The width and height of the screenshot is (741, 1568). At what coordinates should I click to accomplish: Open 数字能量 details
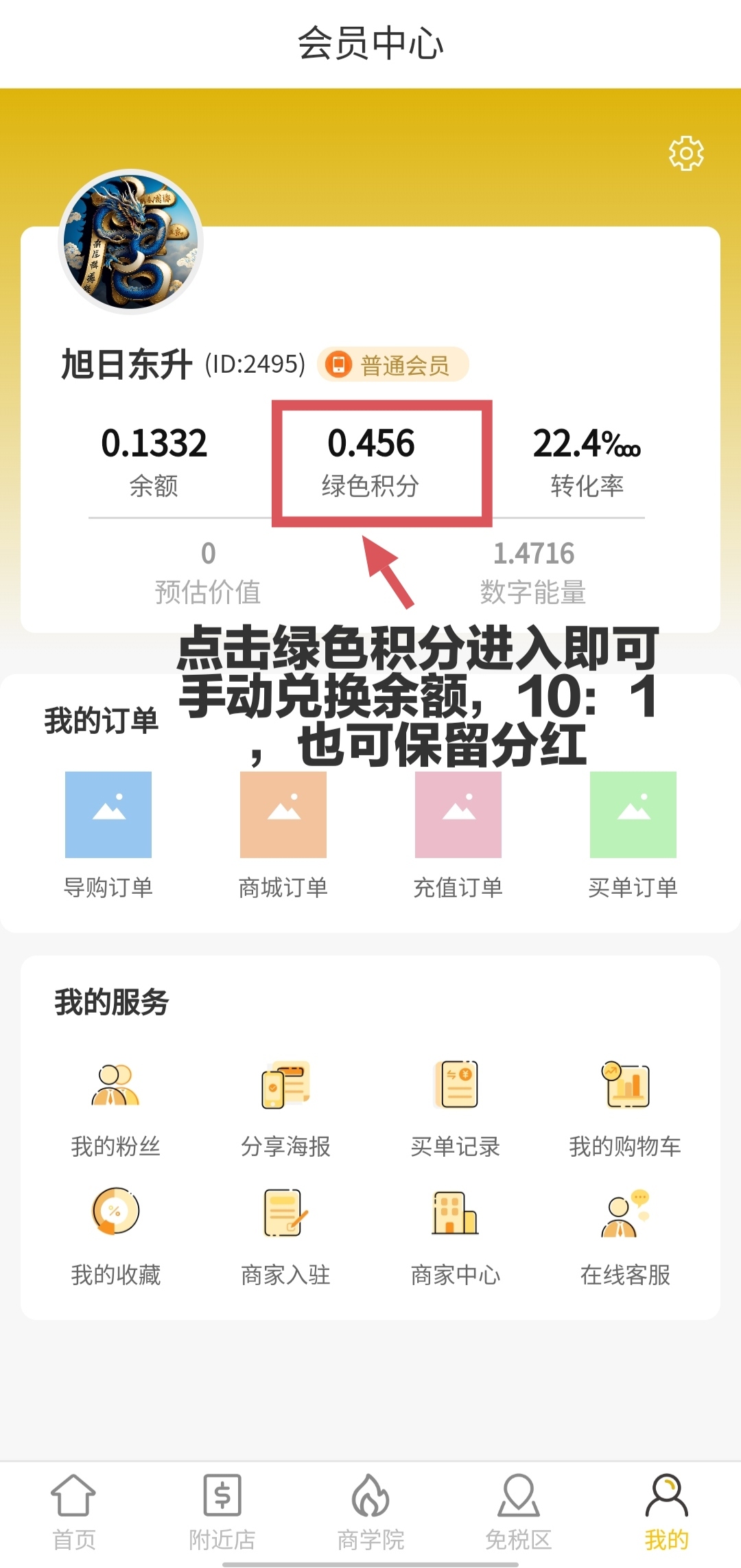tap(533, 573)
